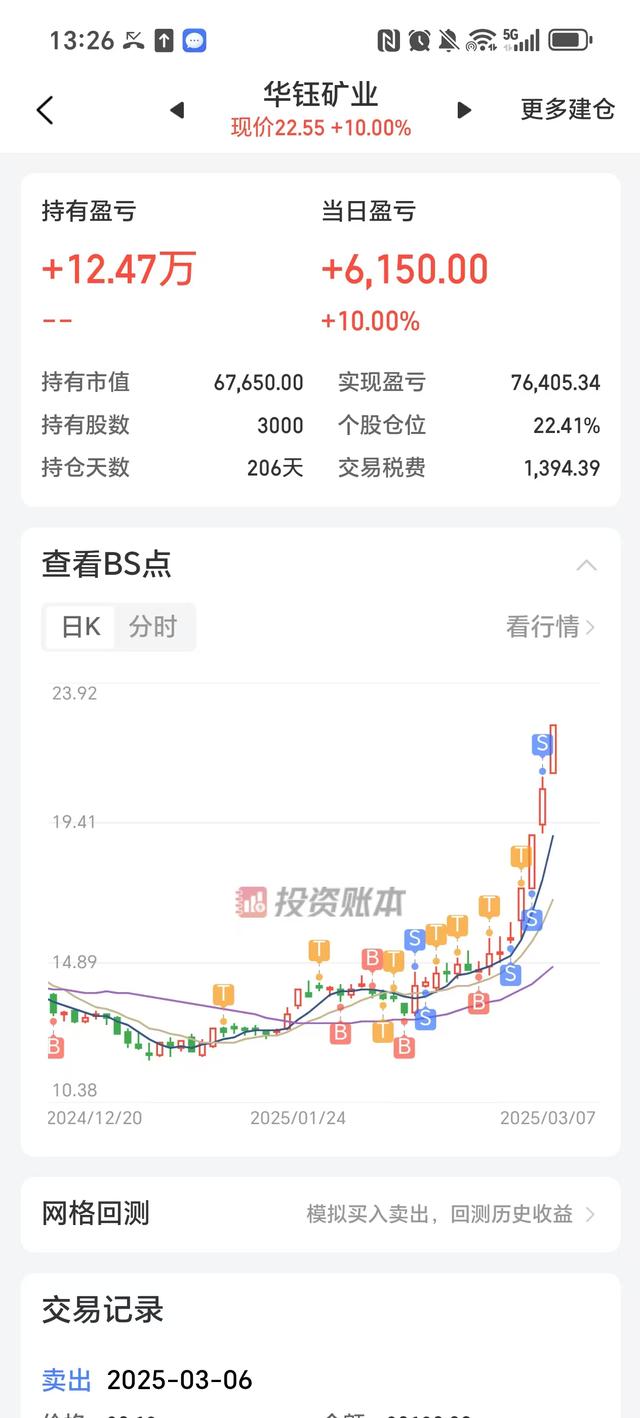640x1418 pixels.
Task: Select the 日K chart tab
Action: 81,627
